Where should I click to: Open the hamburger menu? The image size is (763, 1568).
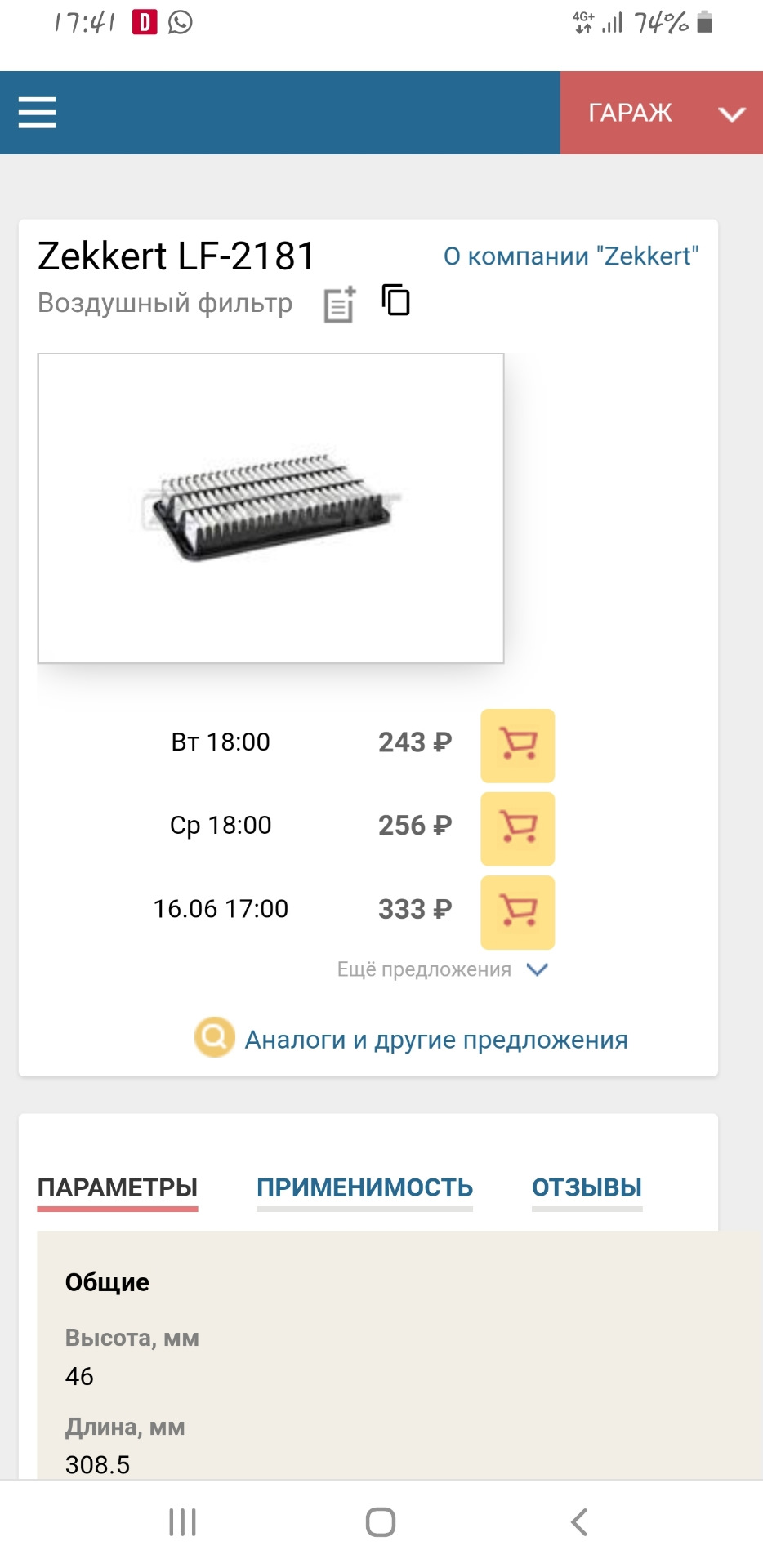tap(38, 113)
